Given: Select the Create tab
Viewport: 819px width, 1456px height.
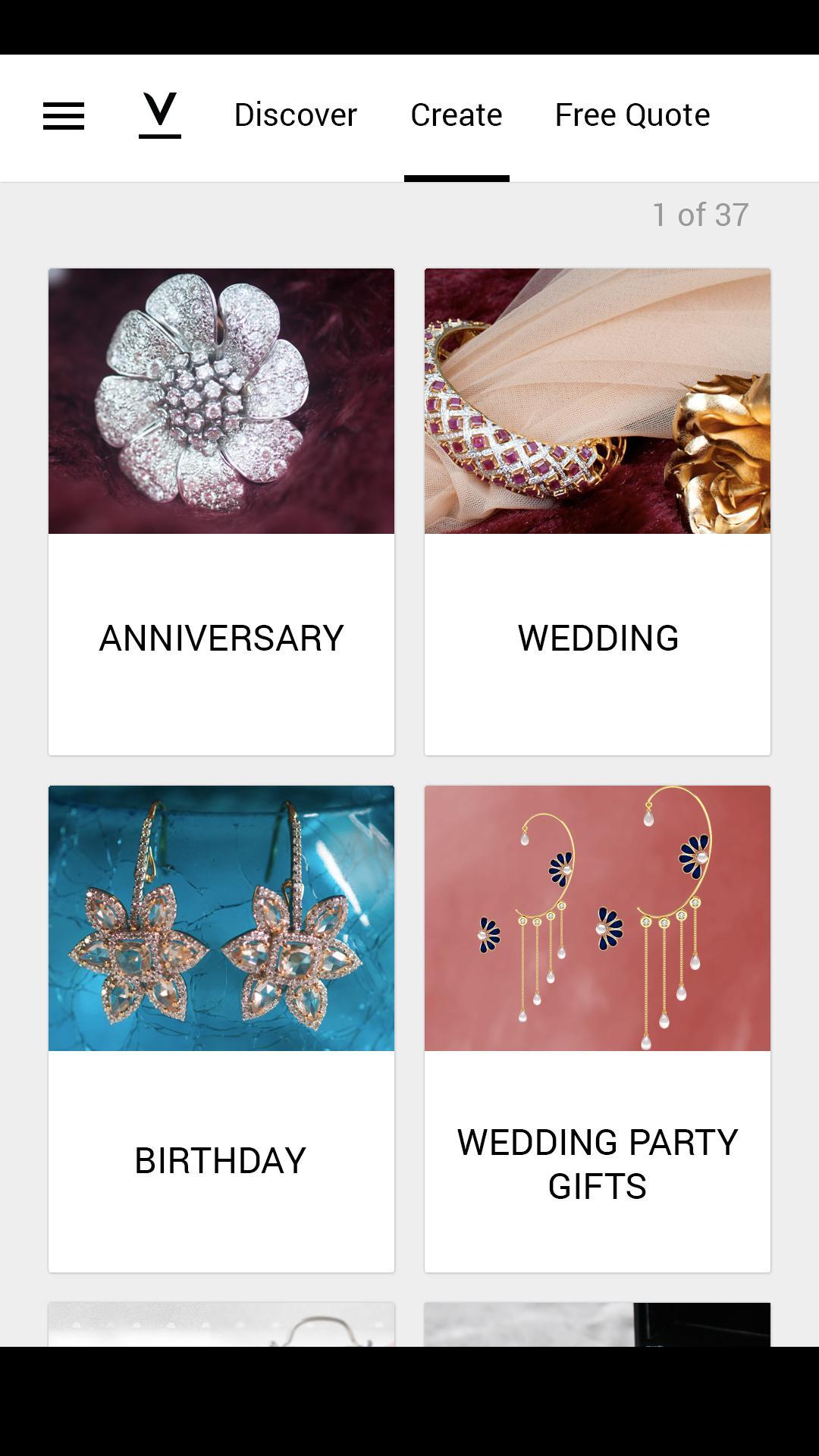Looking at the screenshot, I should click(456, 115).
